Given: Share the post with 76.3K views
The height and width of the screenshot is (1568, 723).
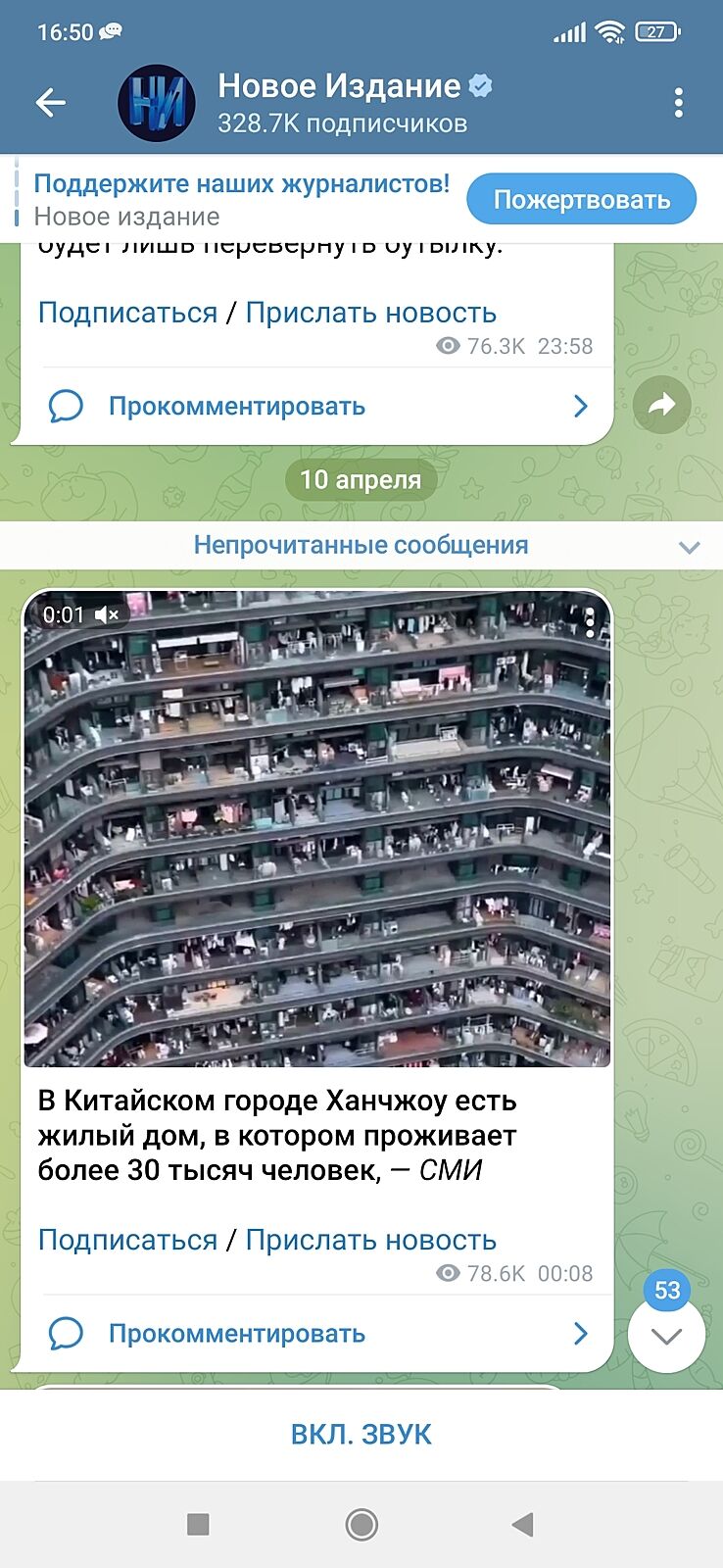Looking at the screenshot, I should (x=662, y=404).
